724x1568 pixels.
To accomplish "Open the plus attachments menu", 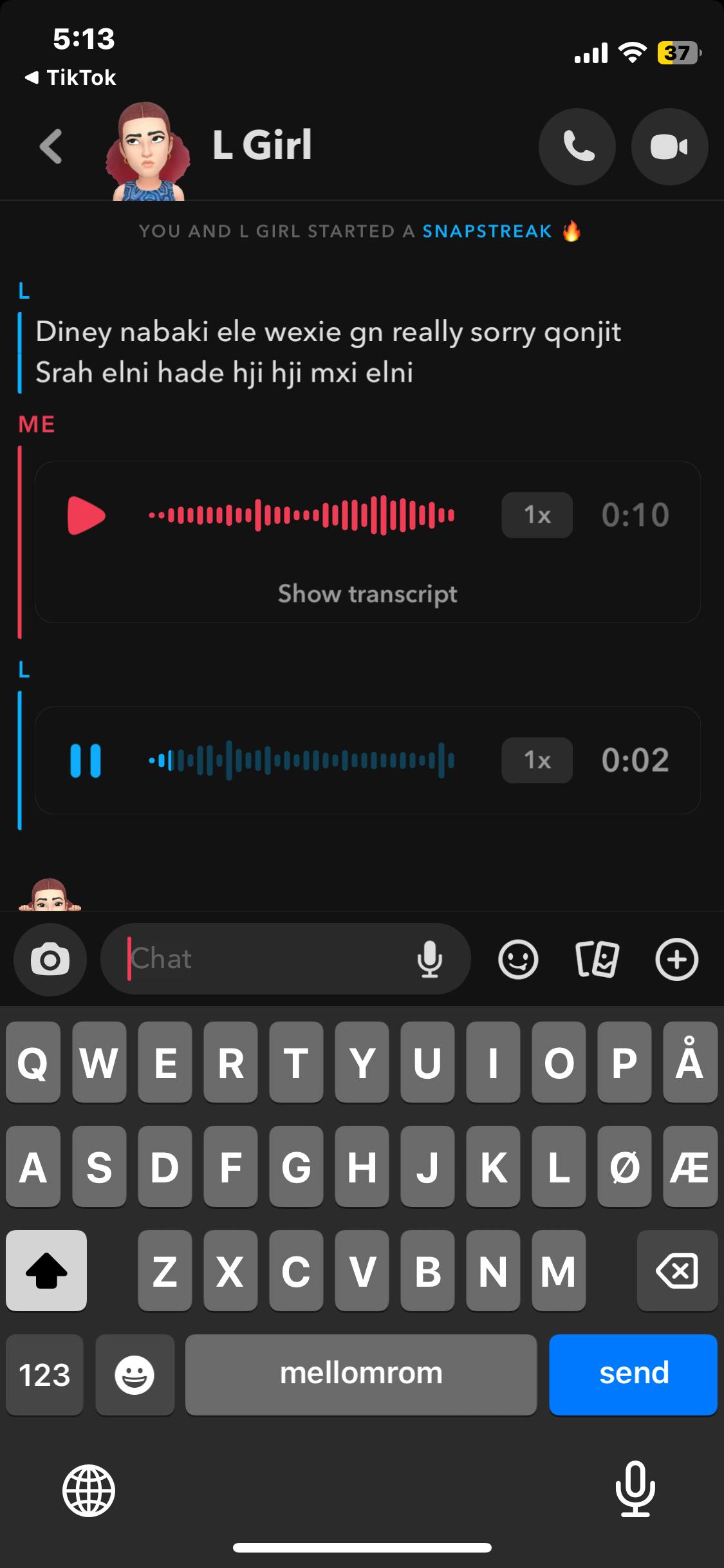I will point(676,960).
